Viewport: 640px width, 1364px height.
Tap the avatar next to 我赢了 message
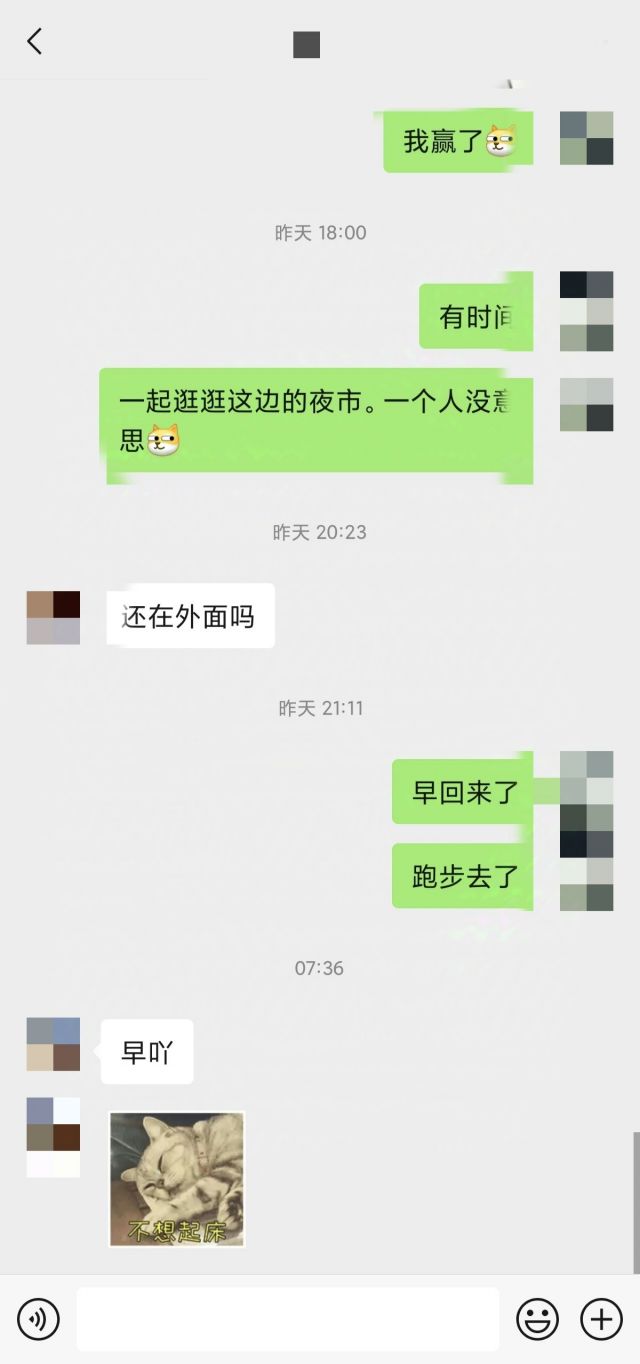(x=586, y=138)
